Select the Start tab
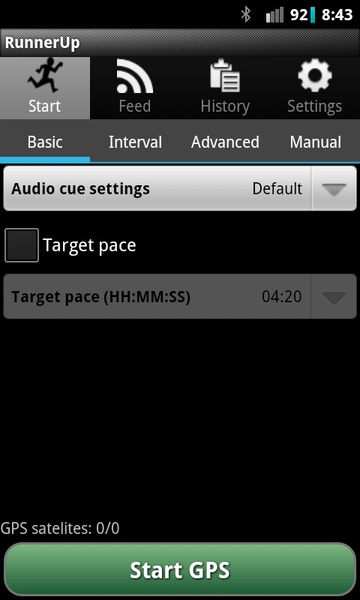Image resolution: width=360 pixels, height=600 pixels. point(45,88)
